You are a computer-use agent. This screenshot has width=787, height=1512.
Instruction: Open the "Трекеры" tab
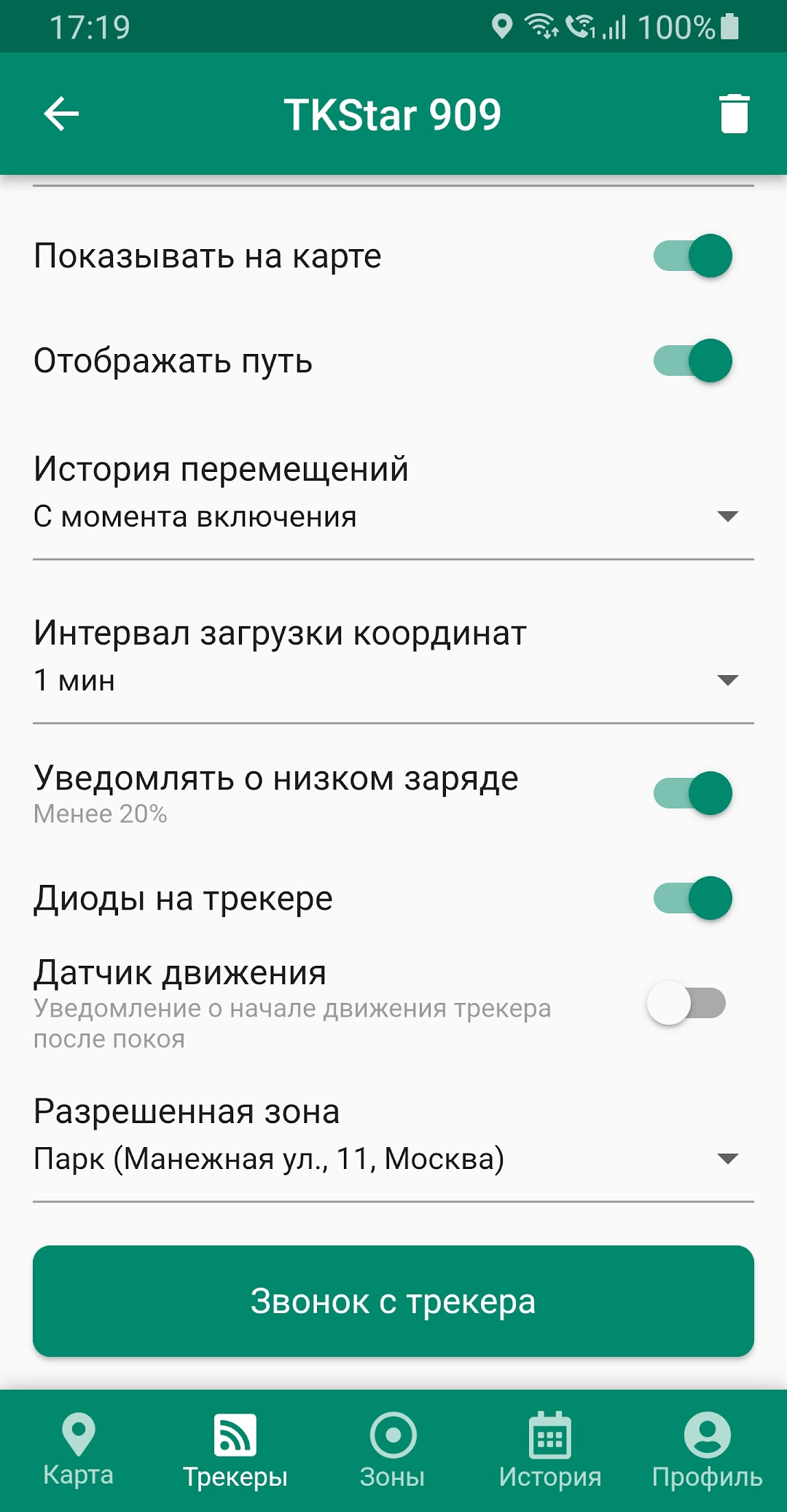(x=235, y=1449)
